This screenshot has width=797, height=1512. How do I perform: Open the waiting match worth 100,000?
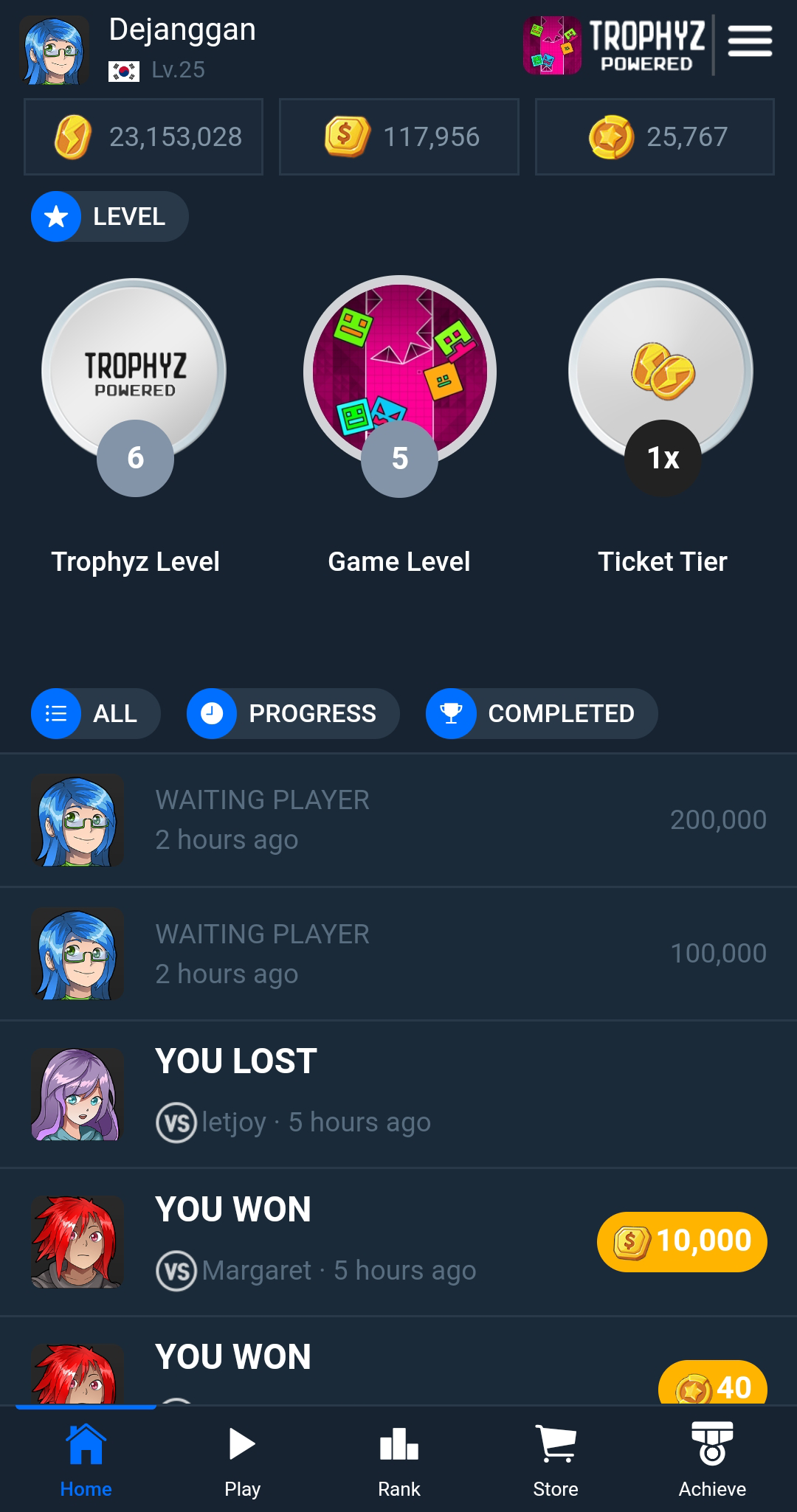point(398,954)
